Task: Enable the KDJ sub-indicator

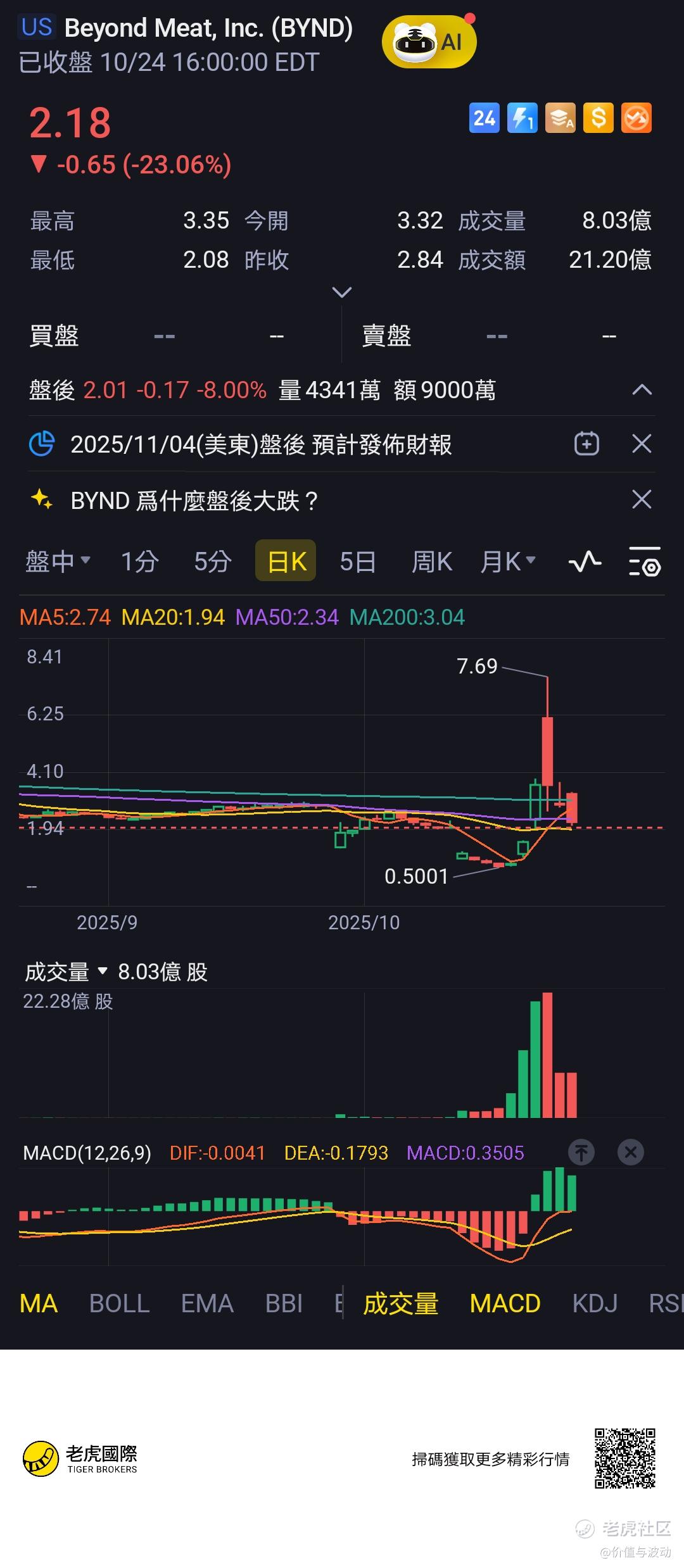Action: [x=595, y=1303]
